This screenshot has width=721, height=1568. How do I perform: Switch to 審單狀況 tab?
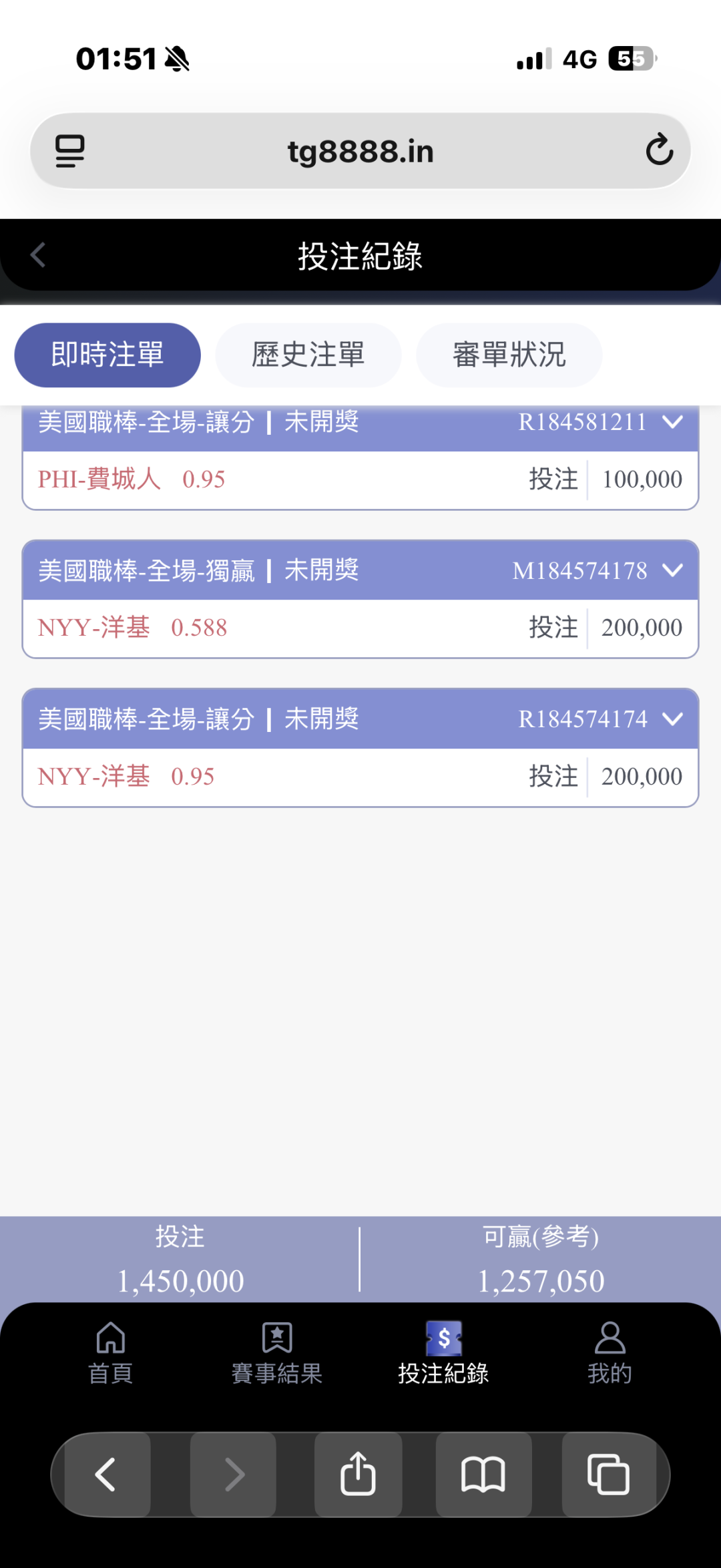(509, 355)
